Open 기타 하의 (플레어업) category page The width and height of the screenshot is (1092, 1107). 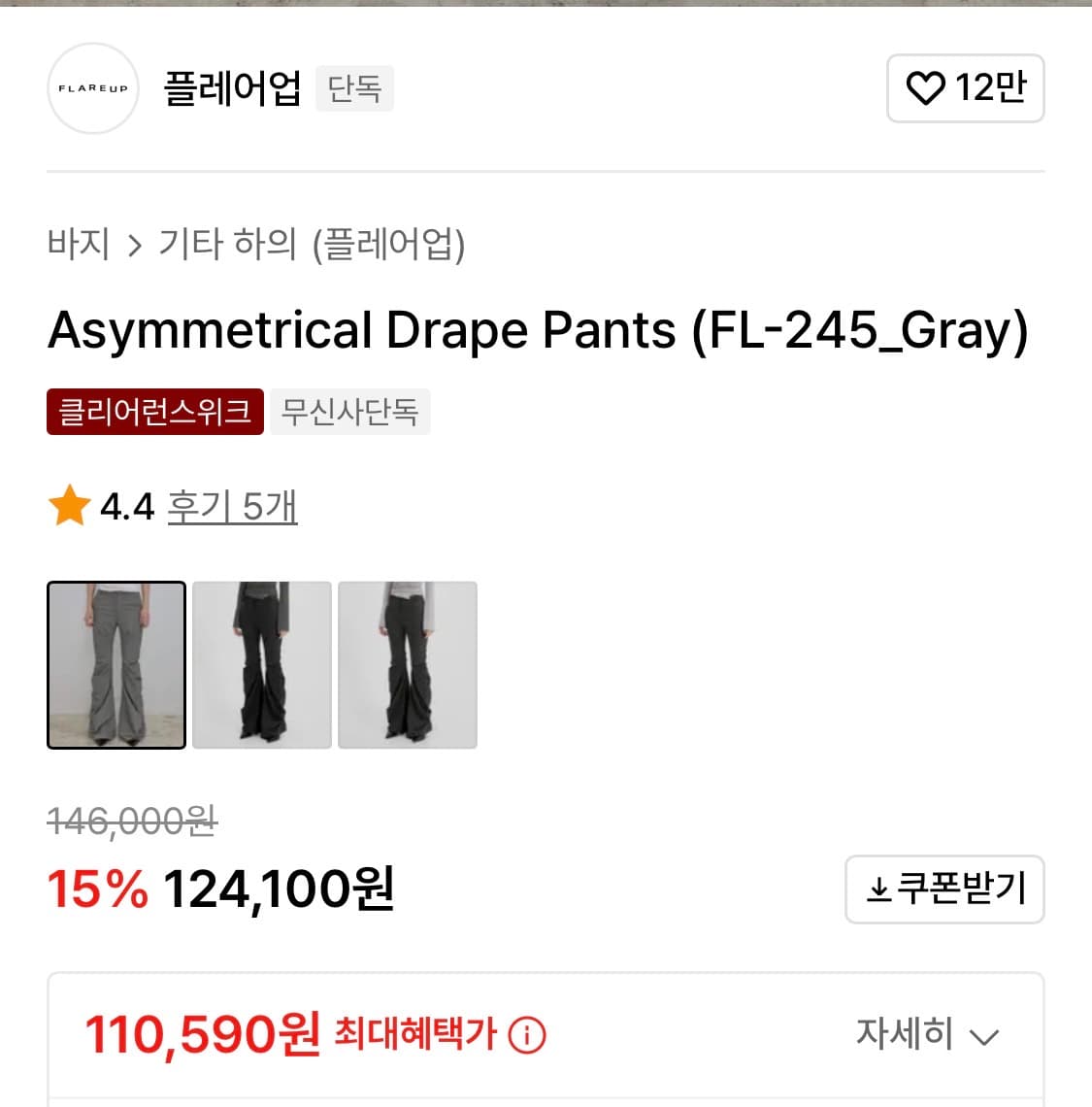312,247
